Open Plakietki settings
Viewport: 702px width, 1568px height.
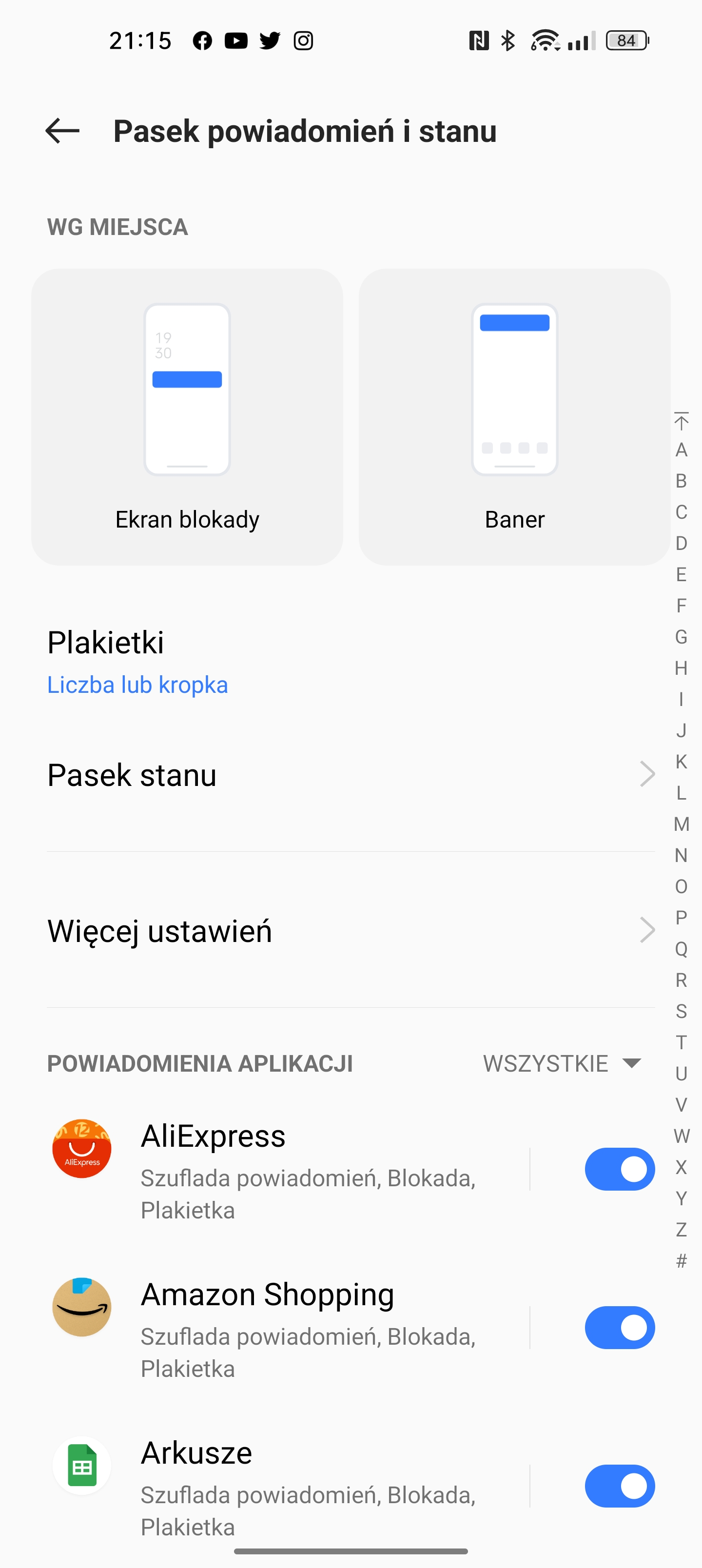(351, 662)
